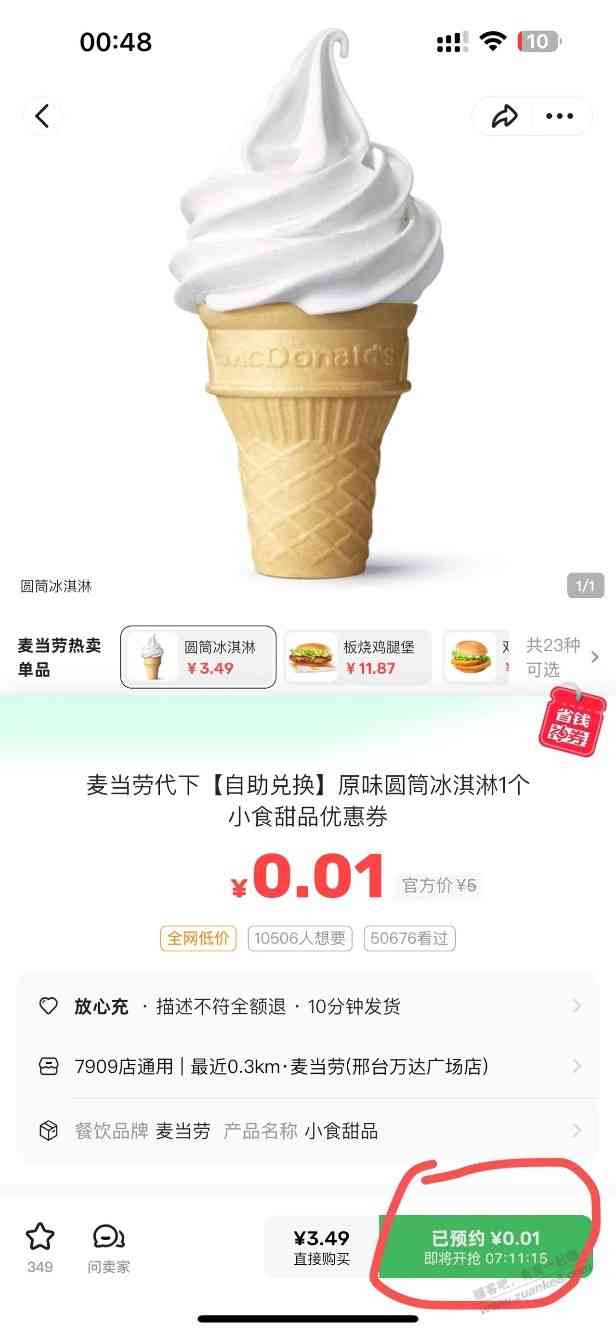Tap the green 已预约 ¥0.01 button

(485, 1247)
